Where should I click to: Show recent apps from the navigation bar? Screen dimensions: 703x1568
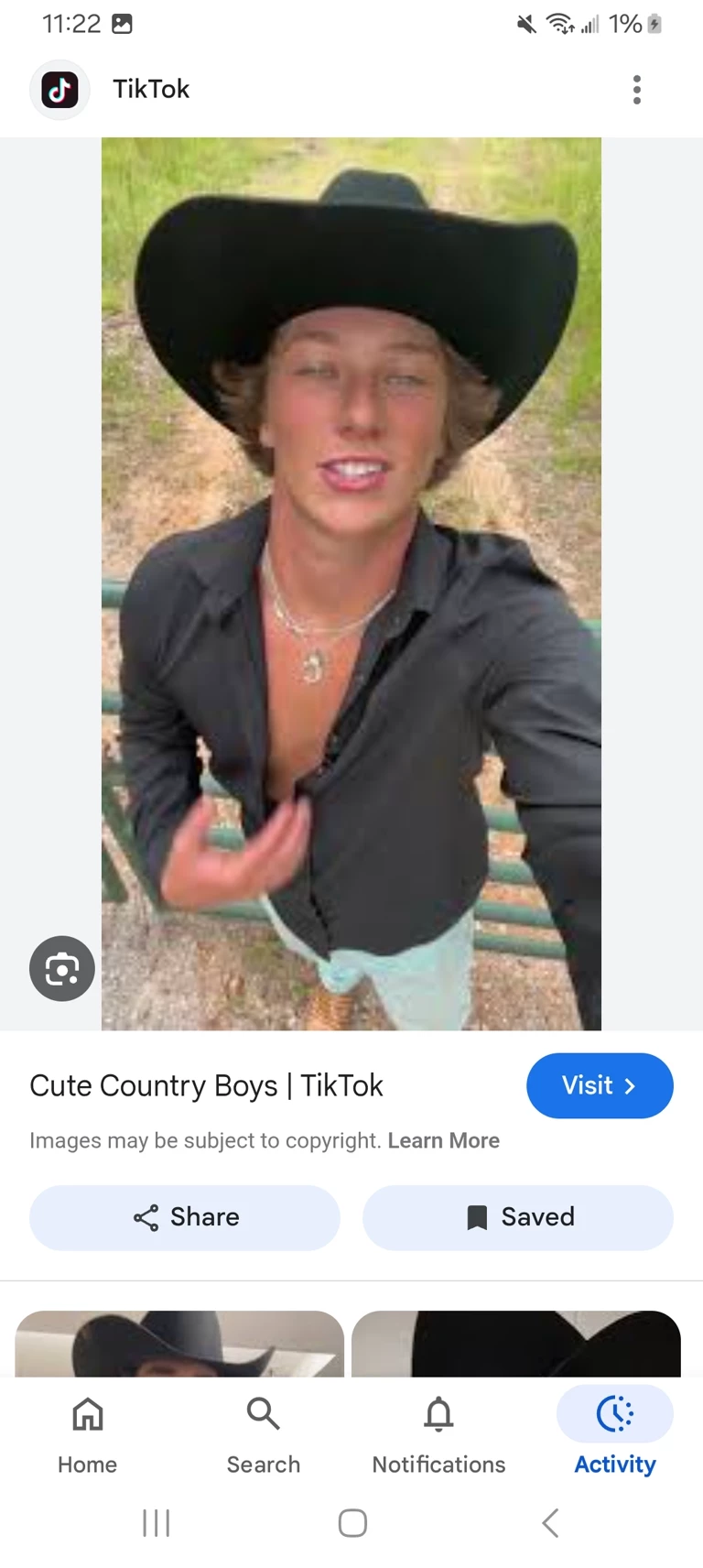157,1523
